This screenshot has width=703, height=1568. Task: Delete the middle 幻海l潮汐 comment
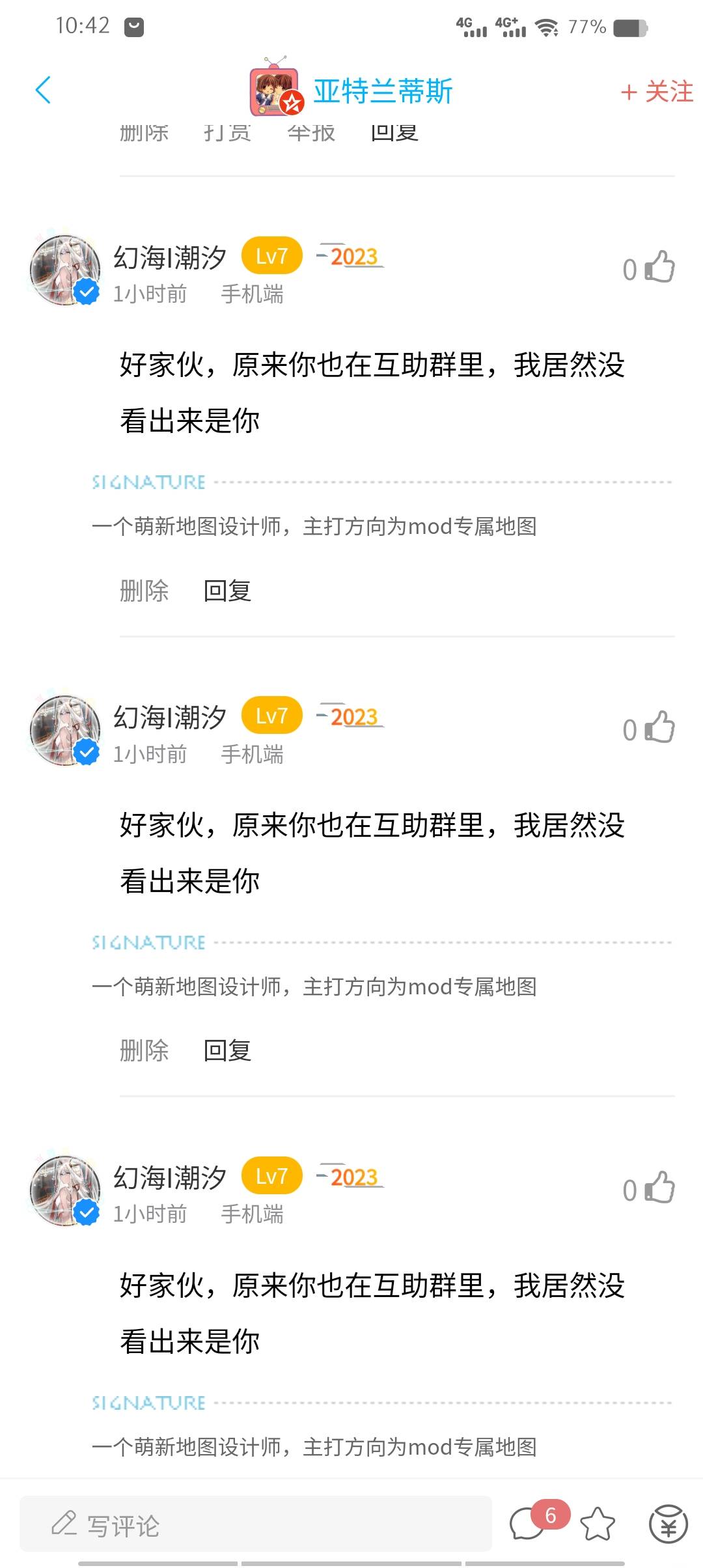[144, 1050]
